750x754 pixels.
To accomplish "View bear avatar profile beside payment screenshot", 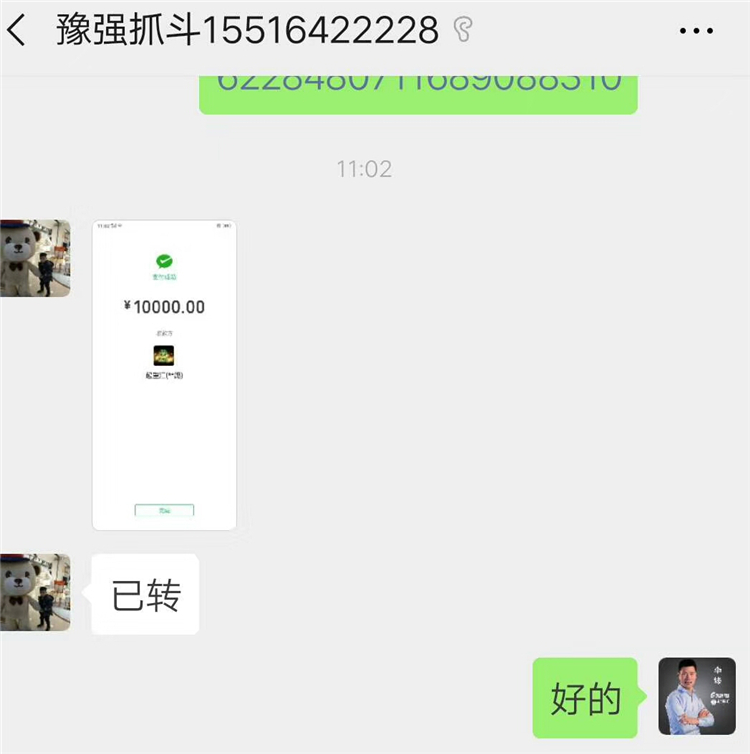I will click(x=35, y=258).
